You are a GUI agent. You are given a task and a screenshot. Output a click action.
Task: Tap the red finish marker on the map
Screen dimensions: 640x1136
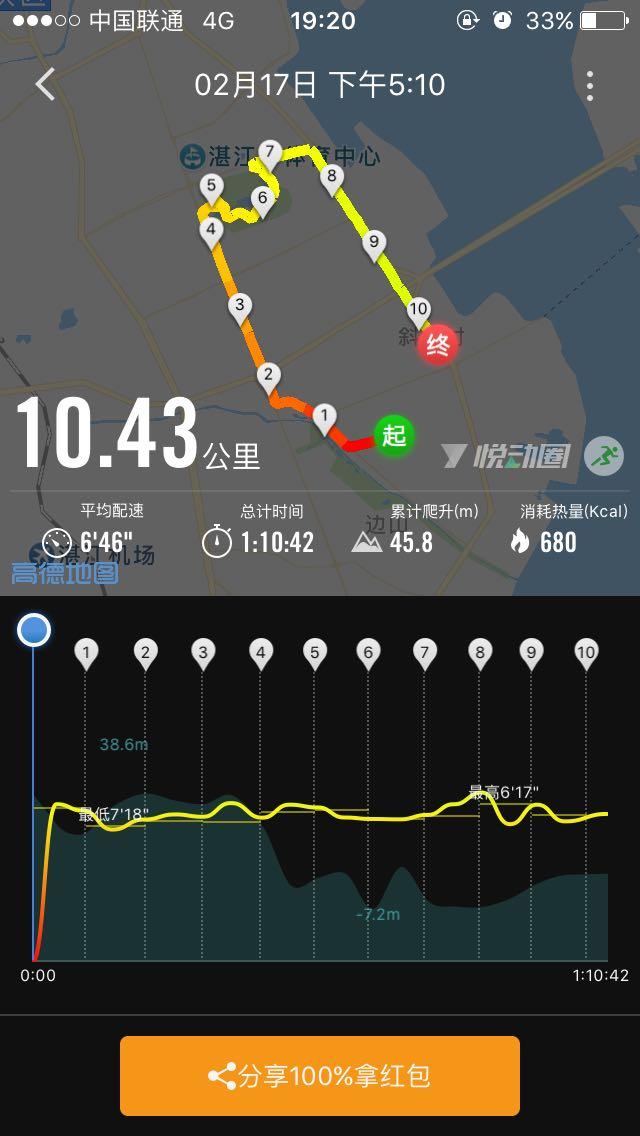point(437,346)
